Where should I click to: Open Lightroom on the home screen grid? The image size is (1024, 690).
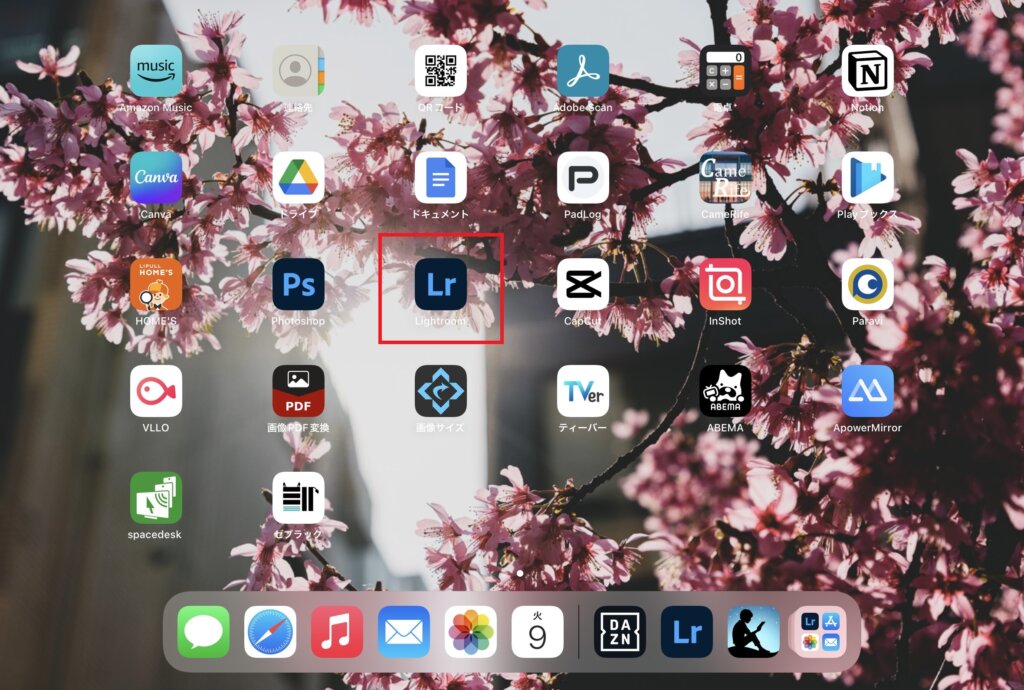[x=441, y=285]
